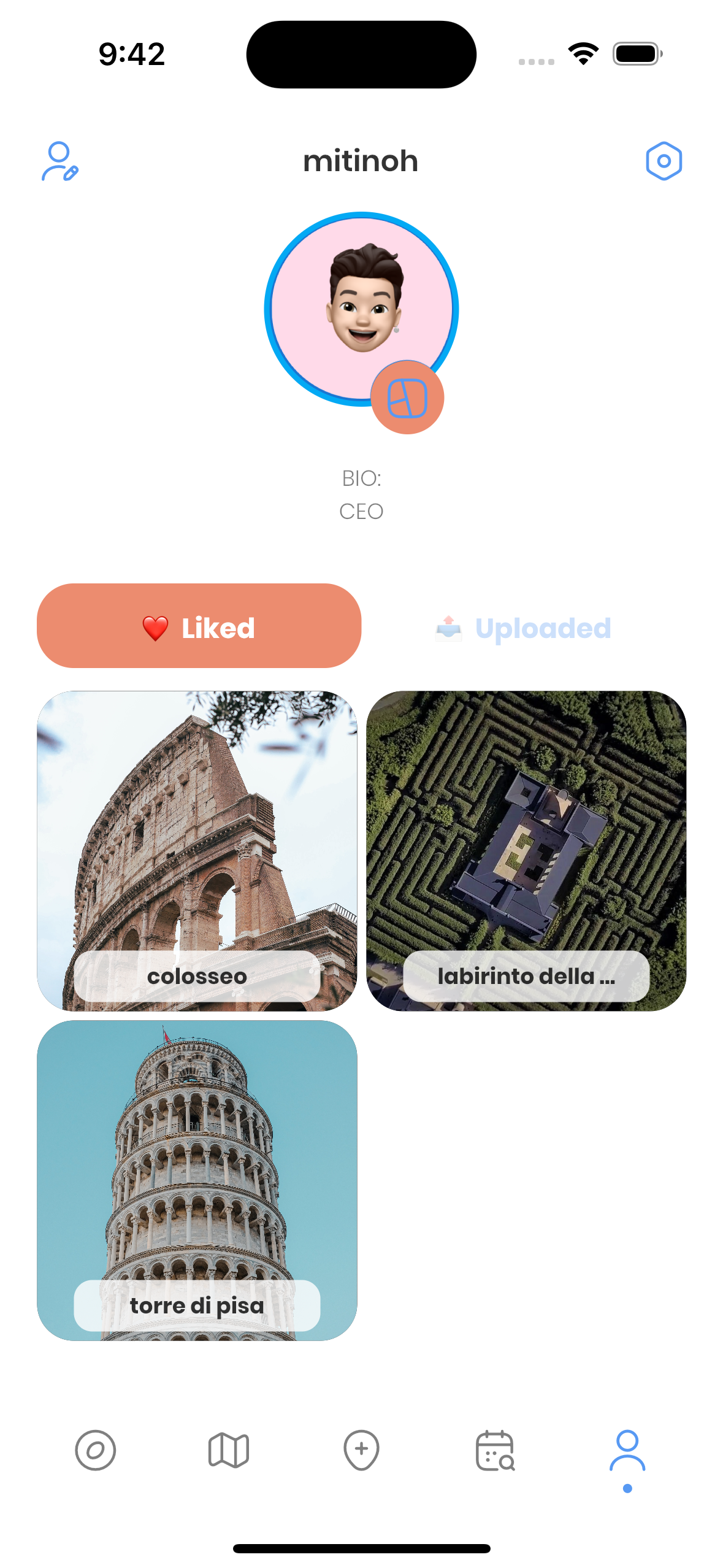
Task: Tap the orange sticker badge on the avatar
Action: click(x=407, y=398)
